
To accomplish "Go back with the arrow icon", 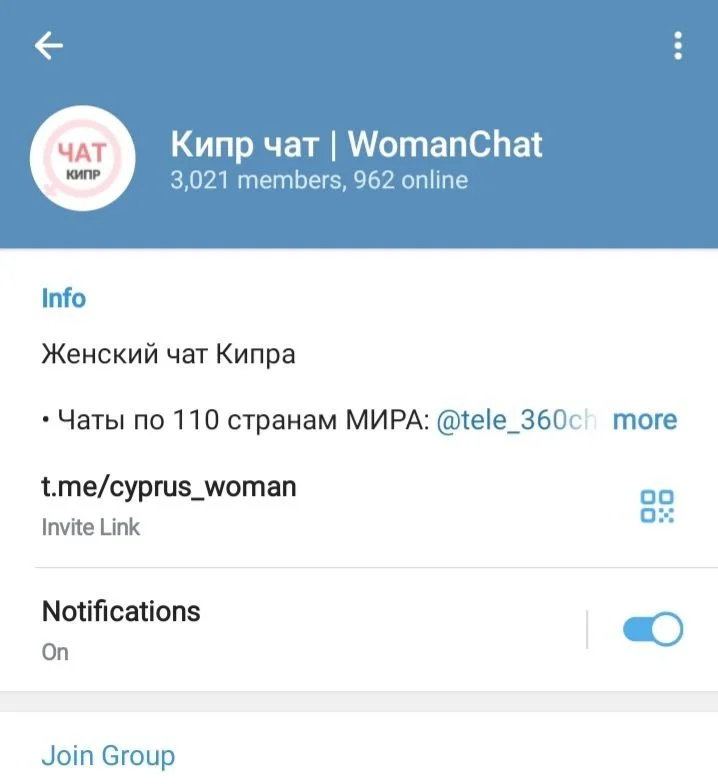I will click(49, 46).
